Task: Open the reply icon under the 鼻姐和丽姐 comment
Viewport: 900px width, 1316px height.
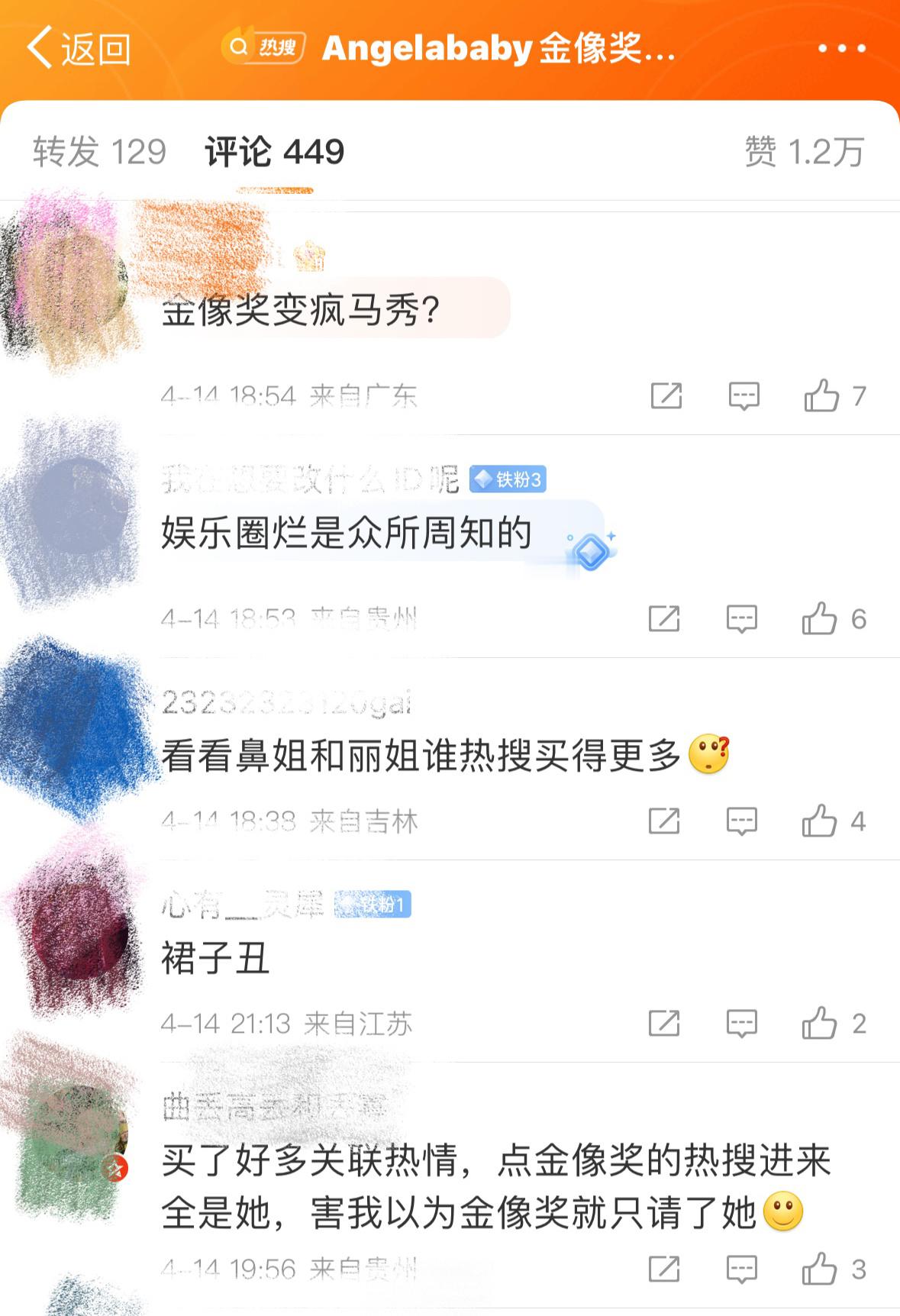Action: click(x=743, y=821)
